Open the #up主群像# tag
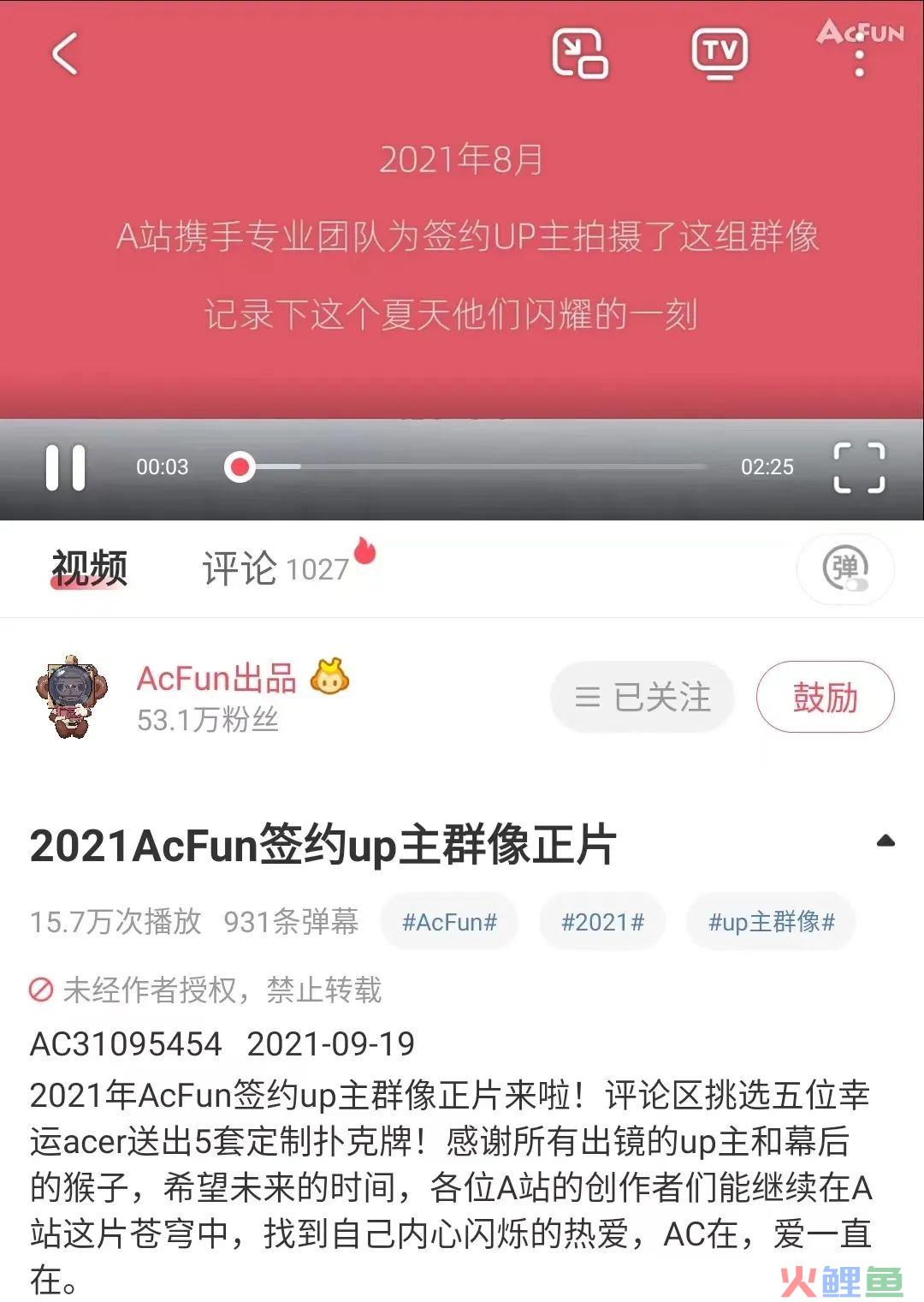Viewport: 924px width, 1302px height. pyautogui.click(x=771, y=922)
